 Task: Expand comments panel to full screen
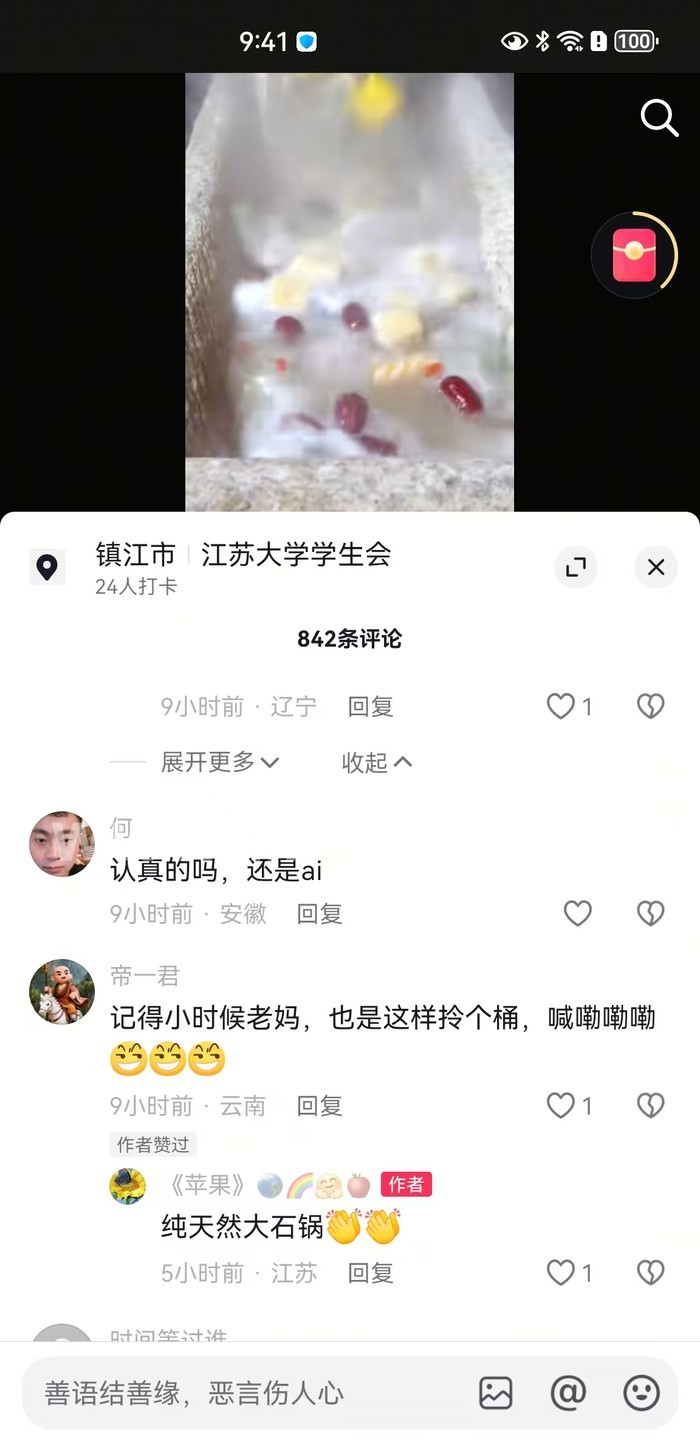(x=576, y=567)
